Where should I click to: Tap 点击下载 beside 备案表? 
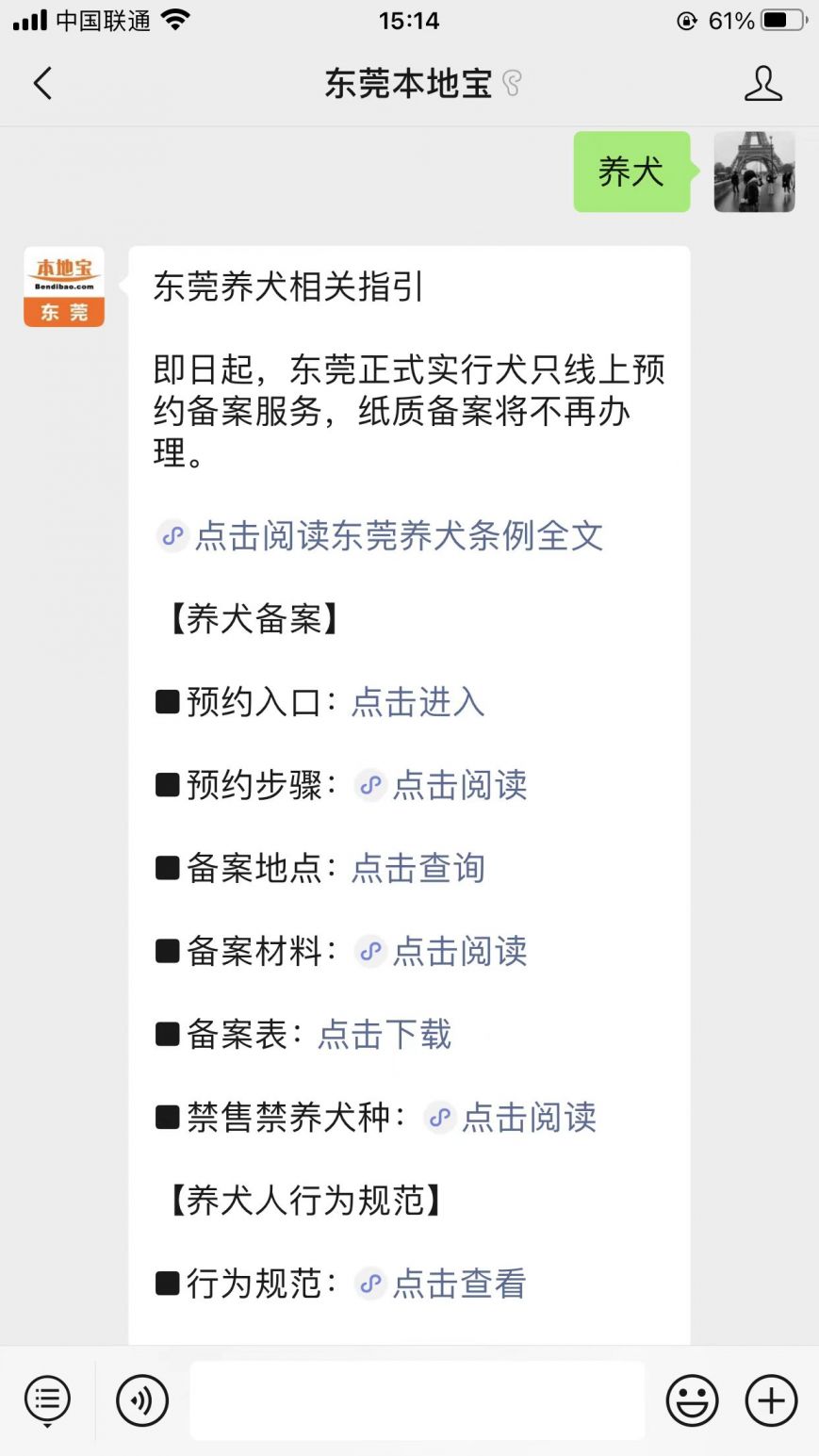click(x=385, y=1034)
